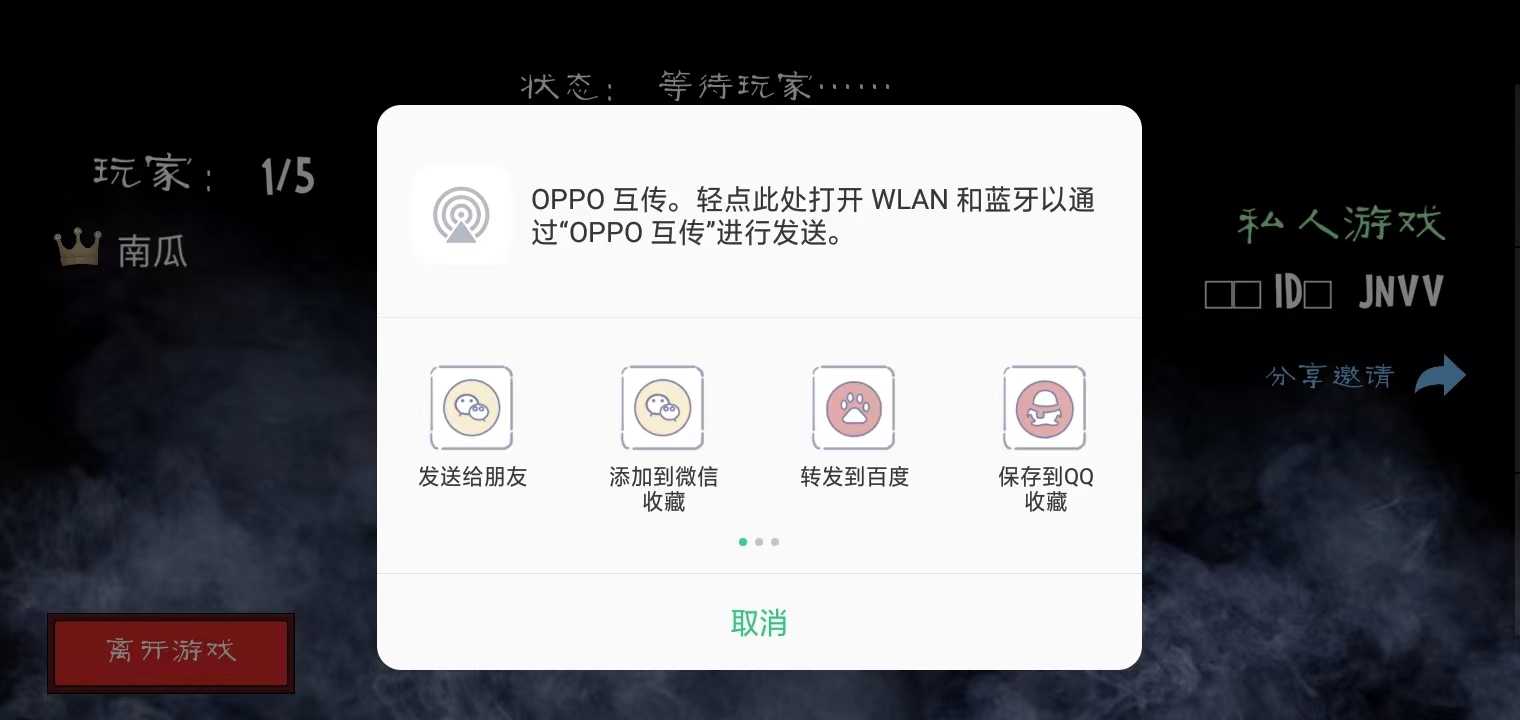Image resolution: width=1520 pixels, height=720 pixels.
Task: Tap the share page indicator dots
Action: (x=759, y=542)
